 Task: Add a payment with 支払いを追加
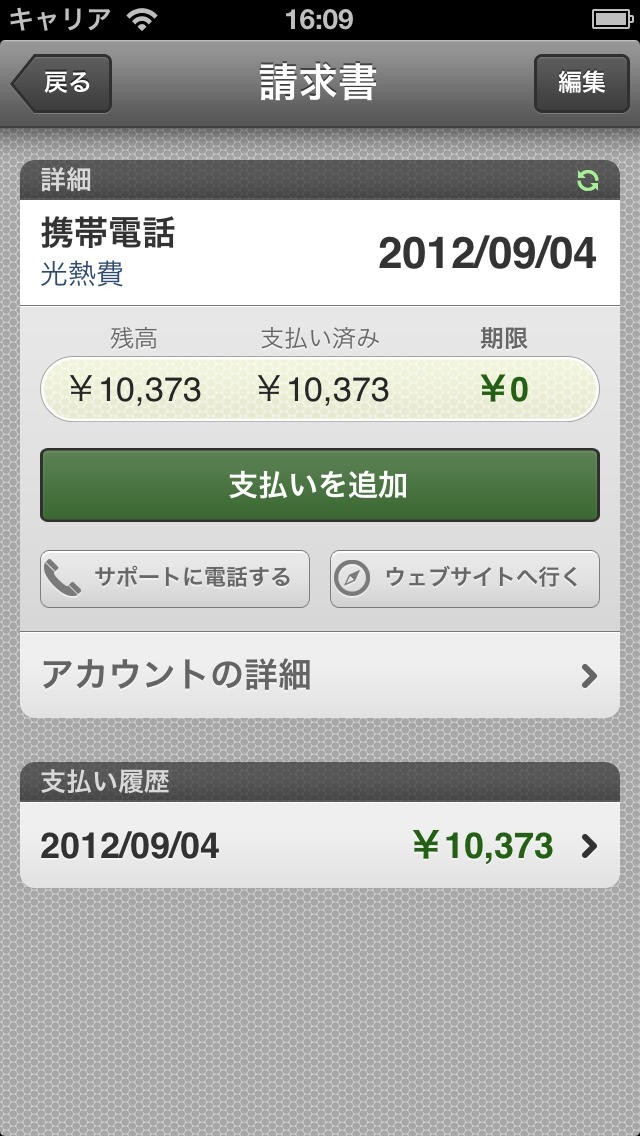pos(320,485)
